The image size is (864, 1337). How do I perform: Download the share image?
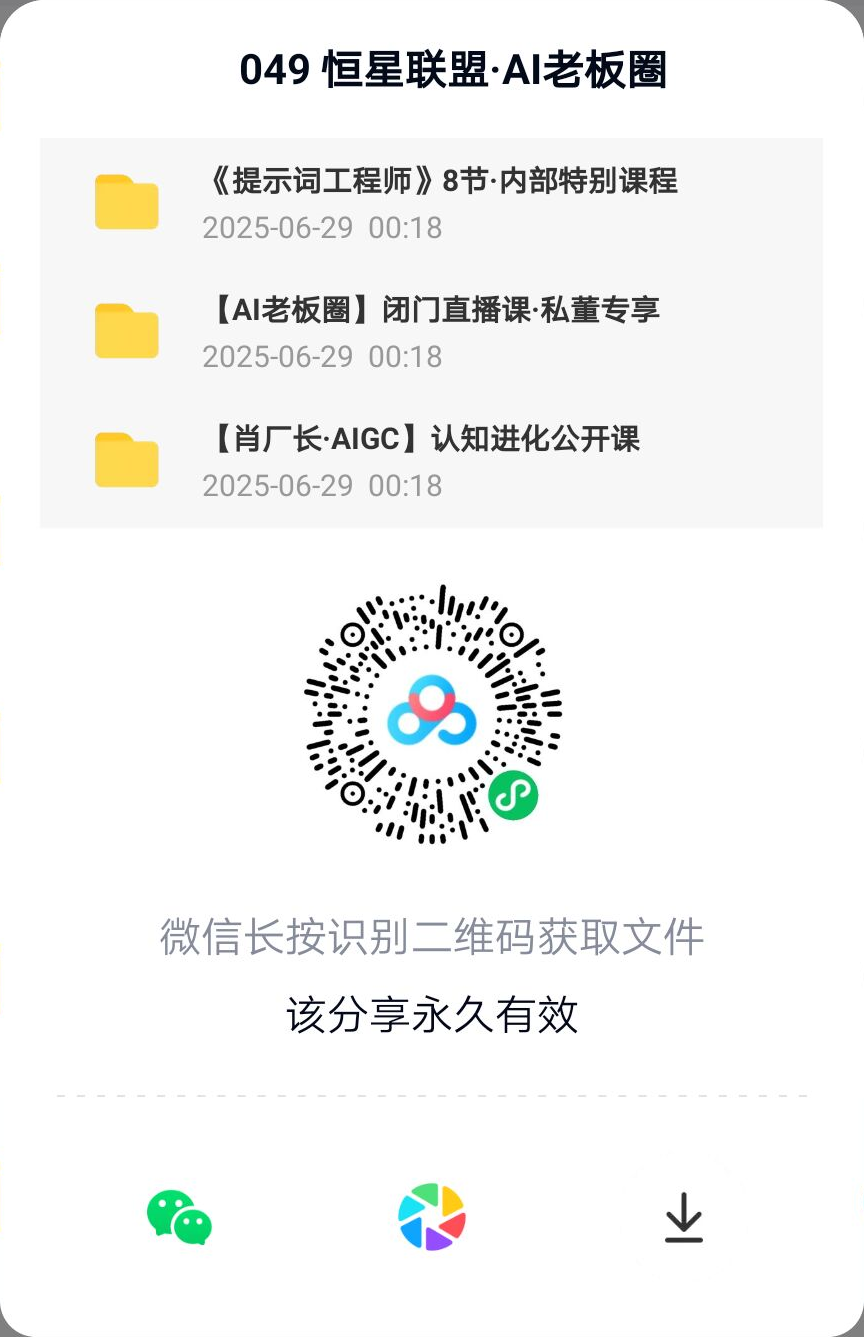(x=684, y=1217)
